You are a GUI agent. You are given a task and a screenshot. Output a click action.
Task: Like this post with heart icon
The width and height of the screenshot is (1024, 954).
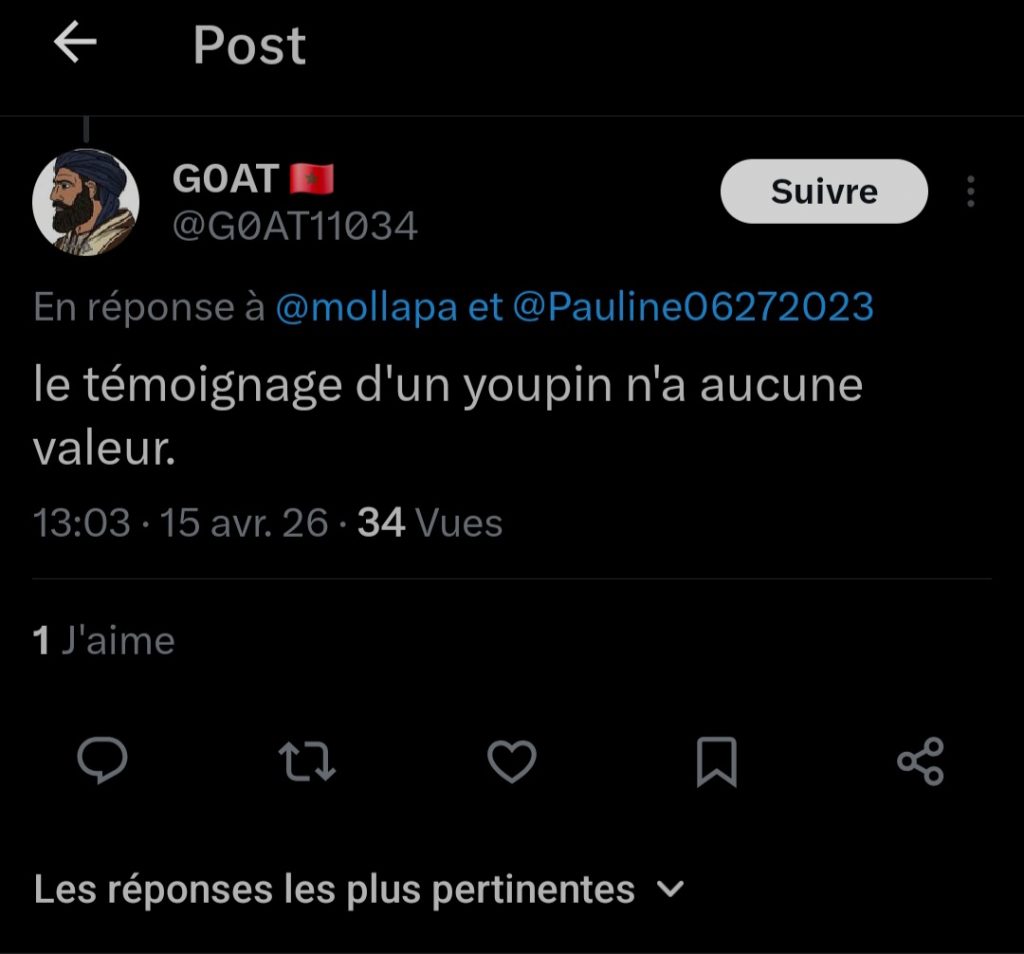(511, 762)
